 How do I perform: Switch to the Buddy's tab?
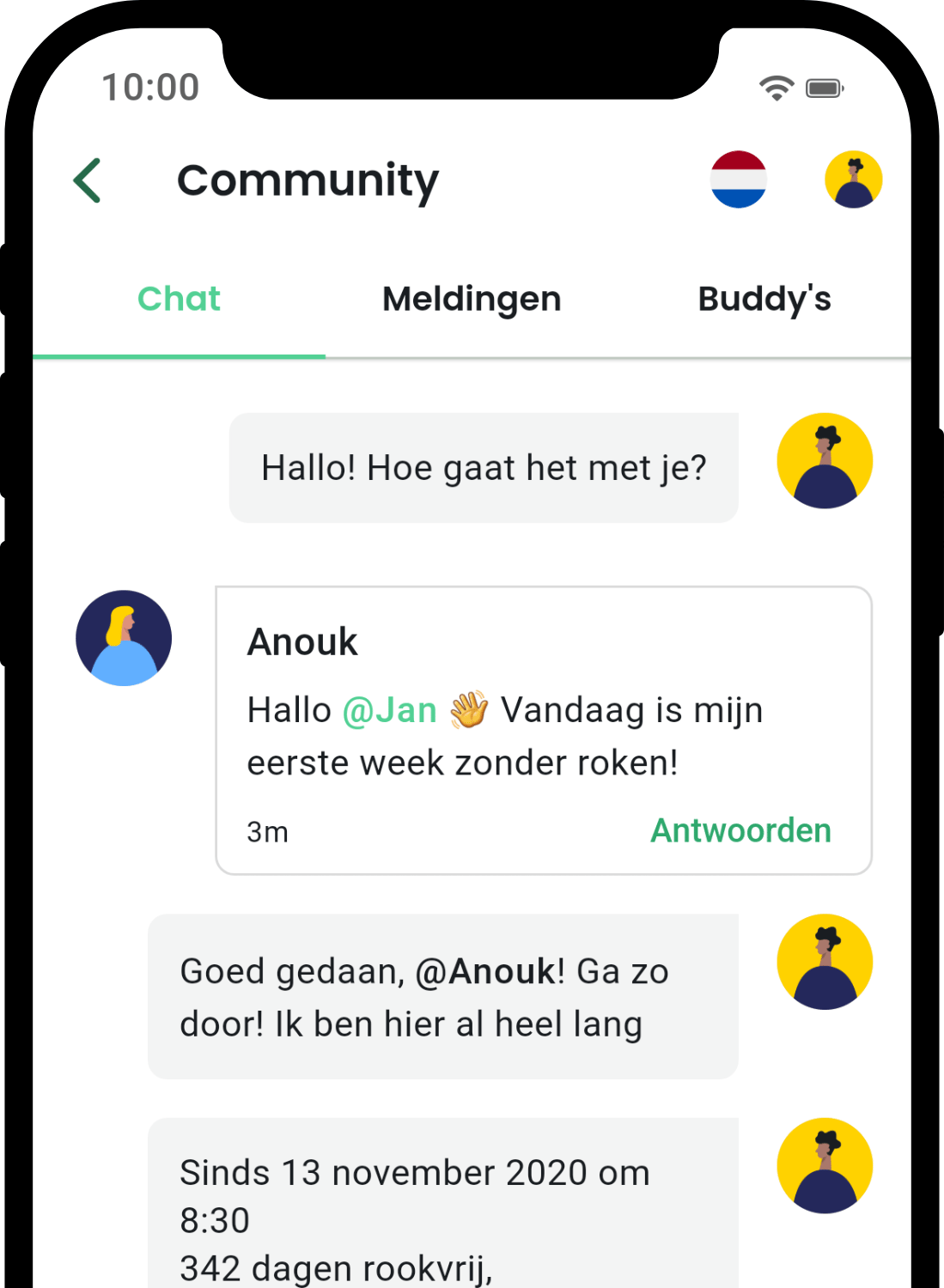[764, 299]
